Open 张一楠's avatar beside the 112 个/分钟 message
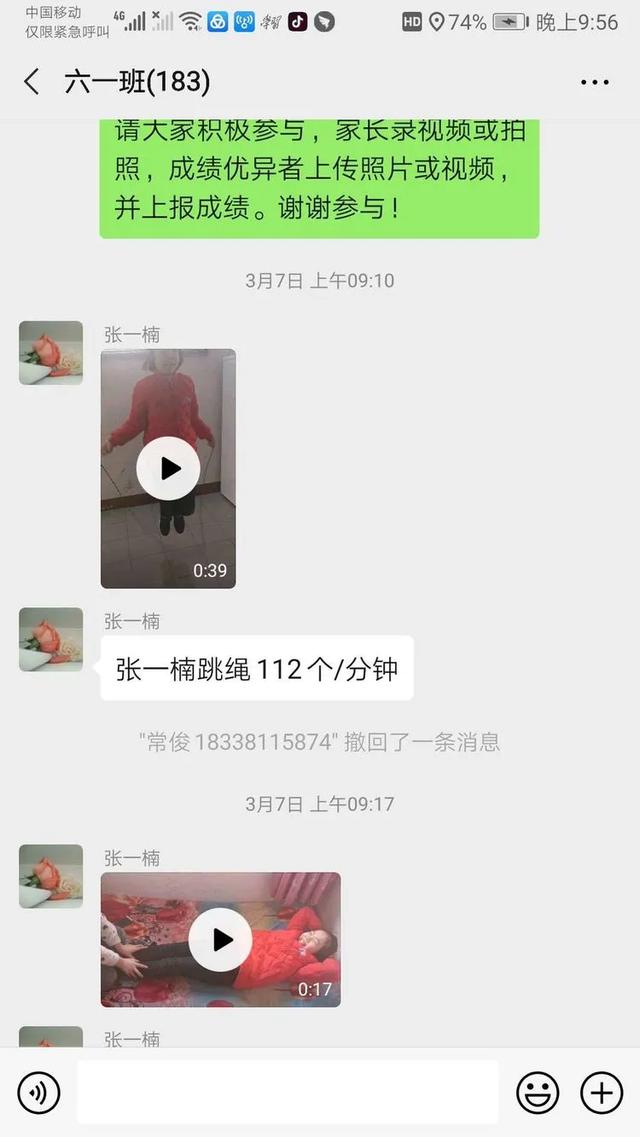This screenshot has width=640, height=1137. click(51, 639)
